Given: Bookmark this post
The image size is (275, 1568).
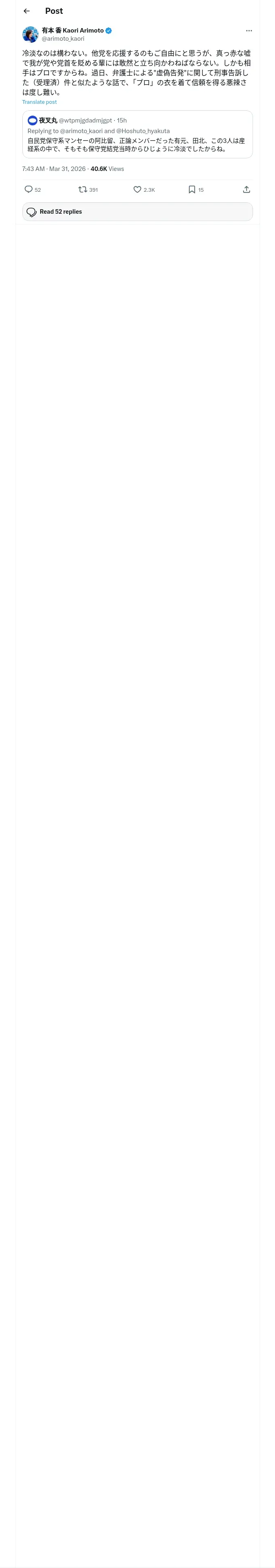Looking at the screenshot, I should (191, 189).
